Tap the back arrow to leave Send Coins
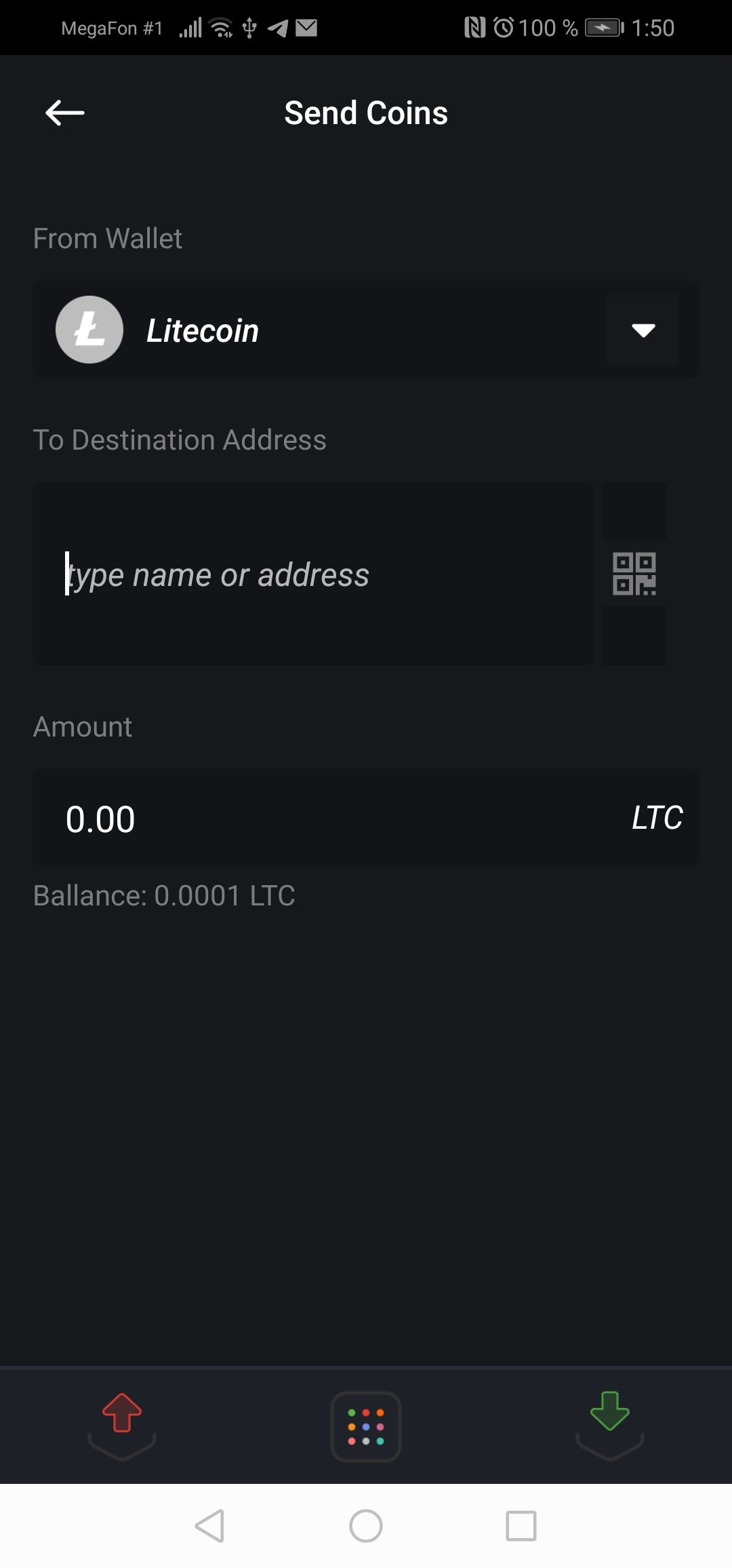This screenshot has width=732, height=1568. pos(64,113)
